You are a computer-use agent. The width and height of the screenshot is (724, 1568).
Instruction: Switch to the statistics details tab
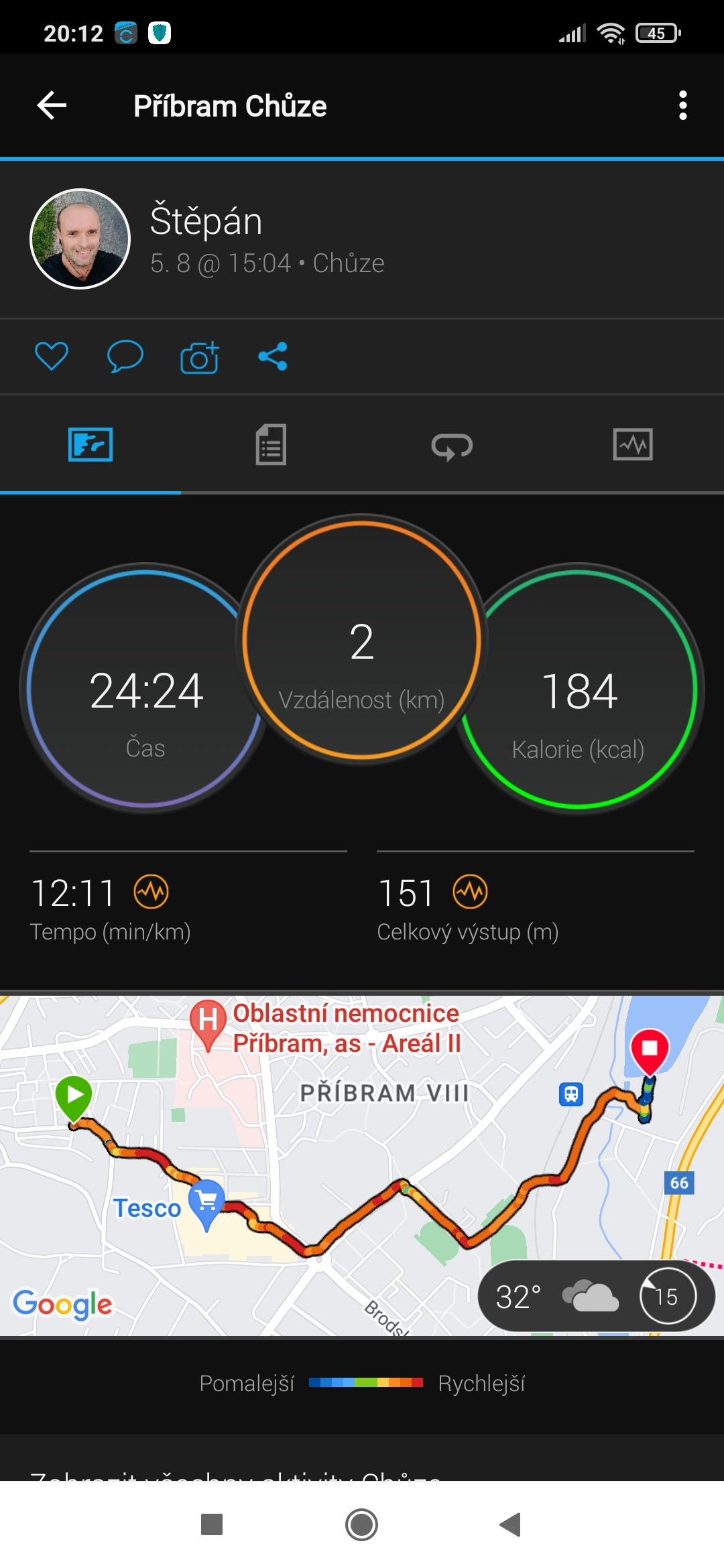[x=271, y=444]
